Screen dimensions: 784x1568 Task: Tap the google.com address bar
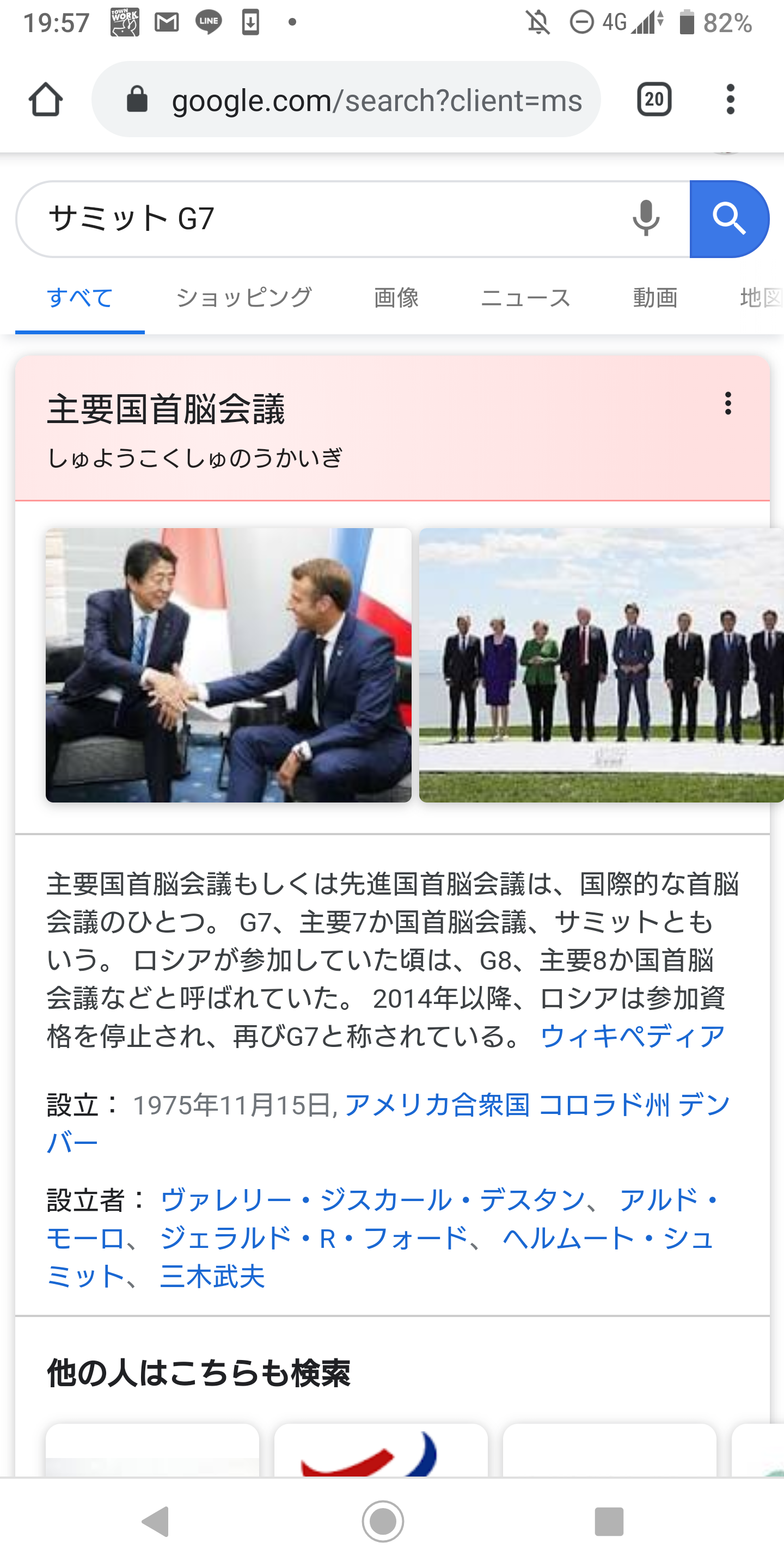[365, 100]
